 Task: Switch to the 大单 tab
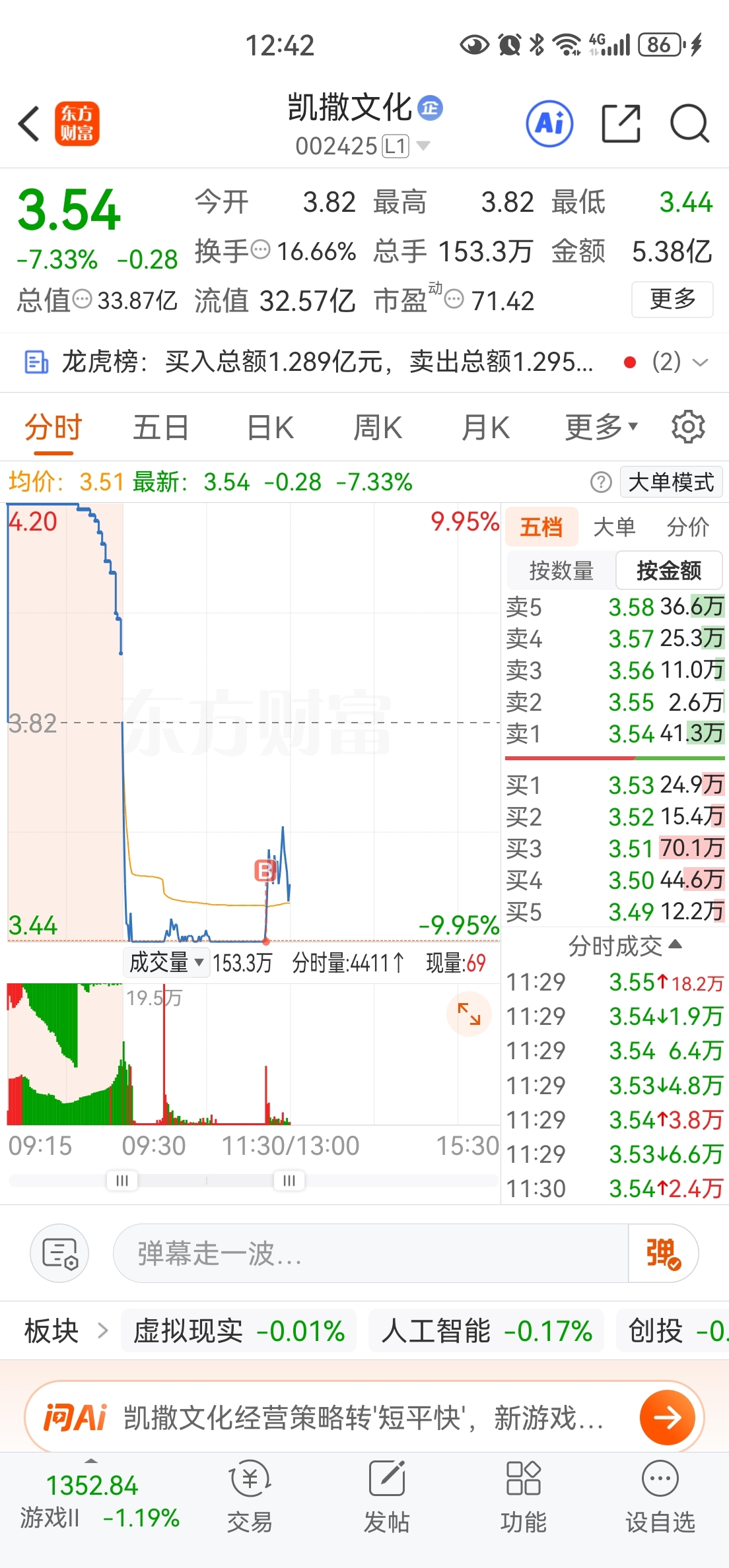[615, 527]
